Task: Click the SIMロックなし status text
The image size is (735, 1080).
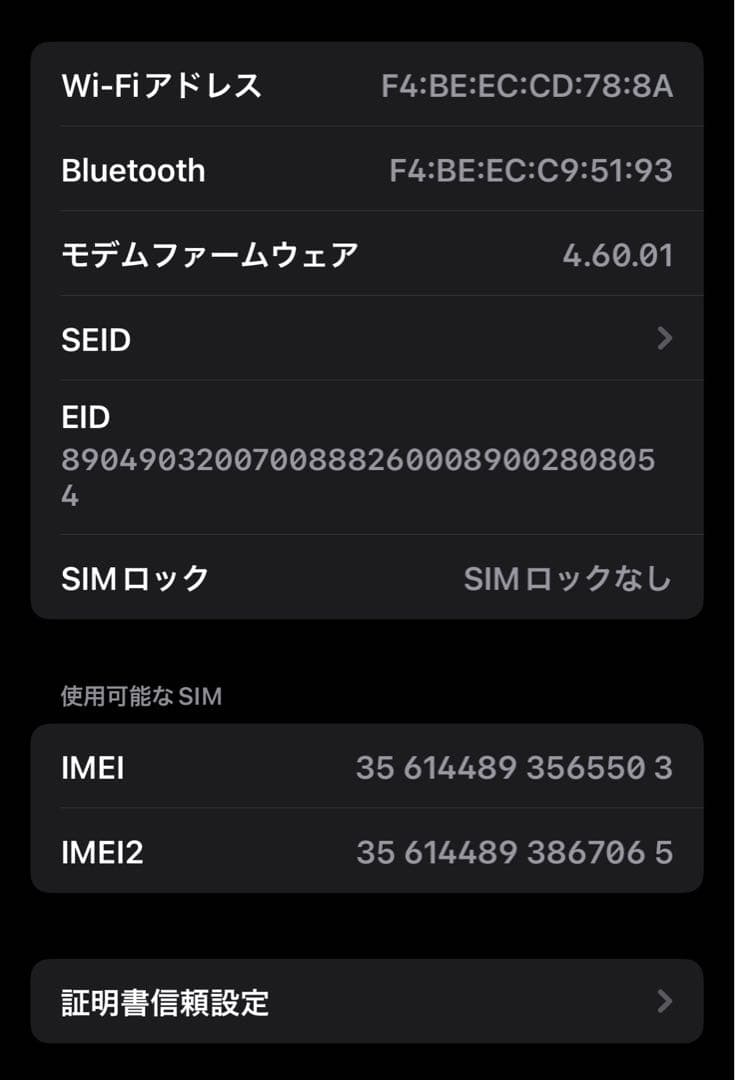Action: coord(568,578)
